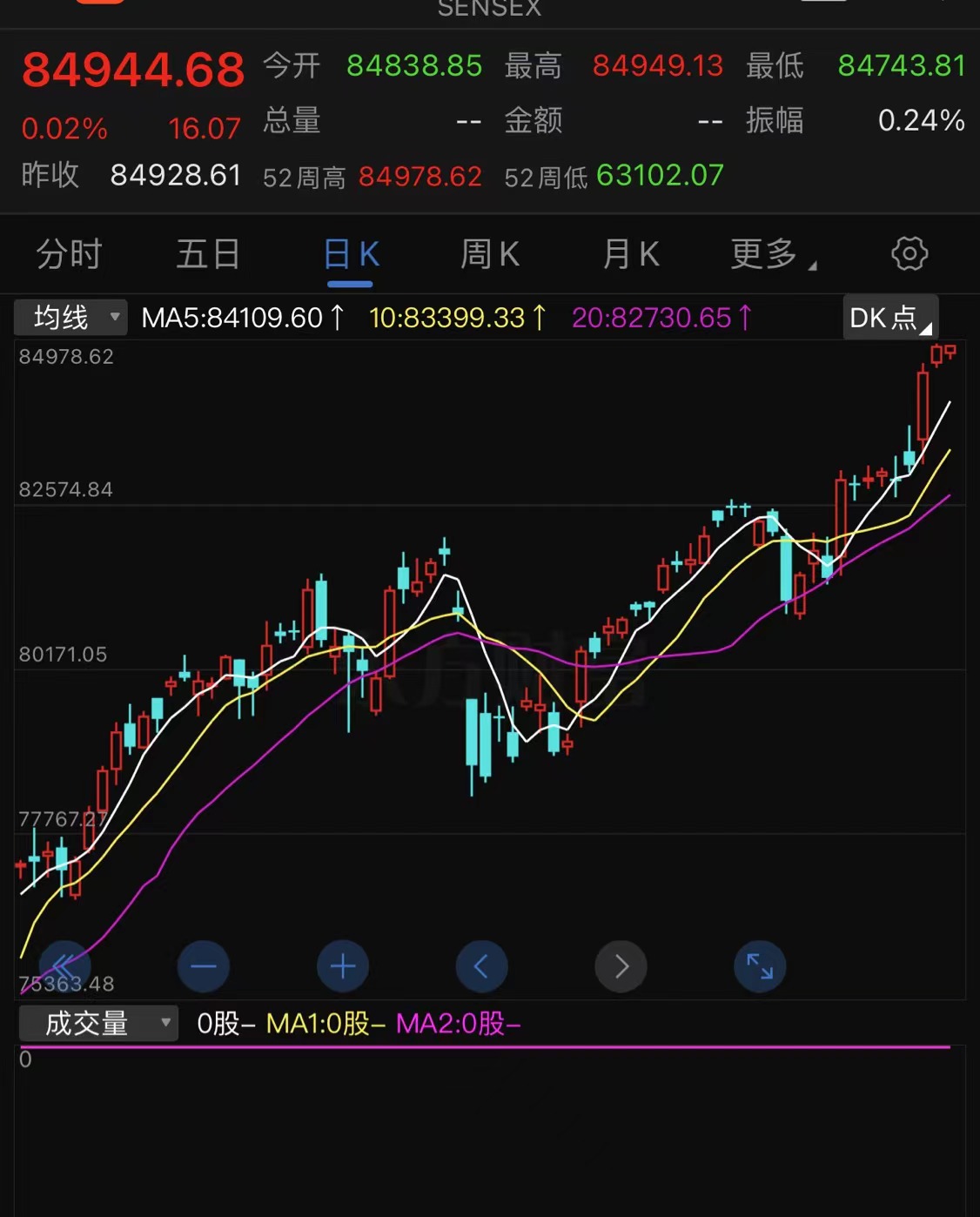Pan chart right using right arrow icon
The width and height of the screenshot is (980, 1217).
click(x=621, y=966)
